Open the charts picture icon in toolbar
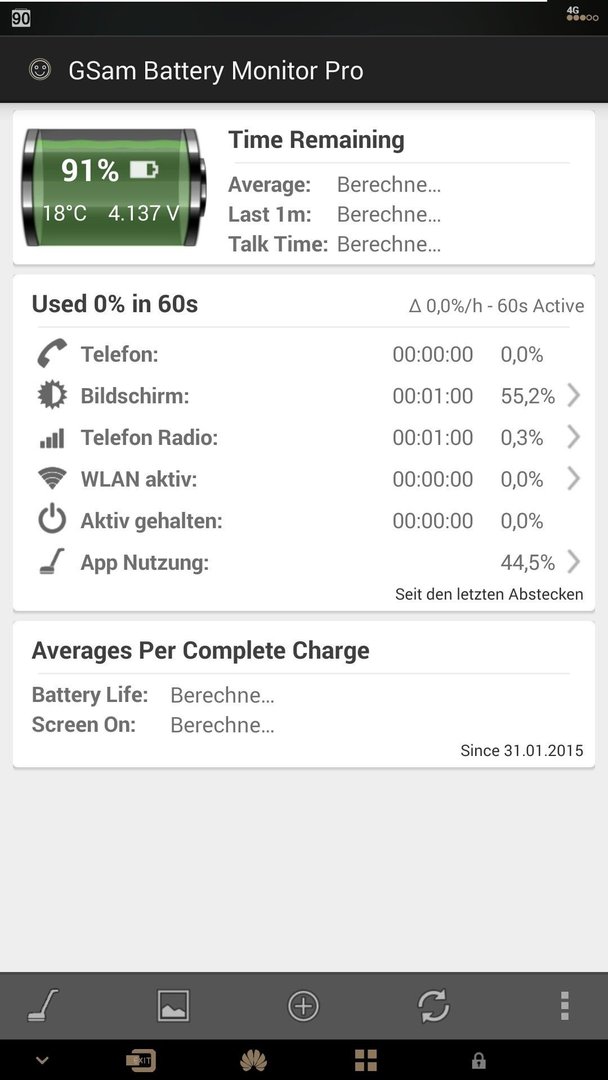 (173, 1006)
